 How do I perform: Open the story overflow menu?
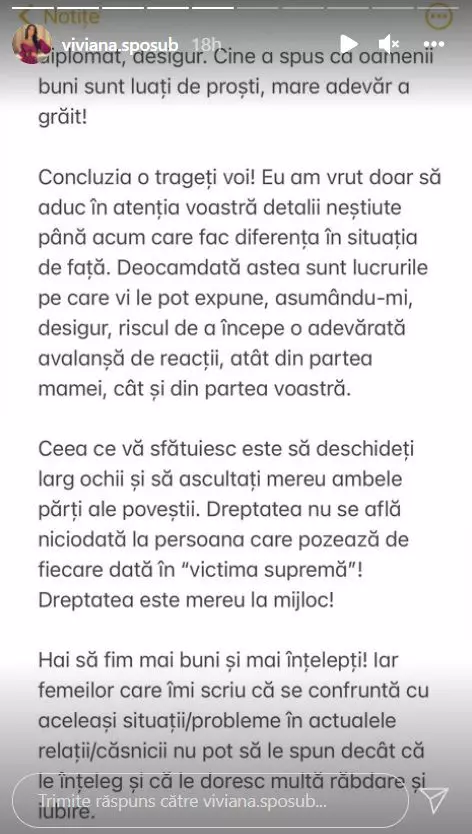coord(434,44)
